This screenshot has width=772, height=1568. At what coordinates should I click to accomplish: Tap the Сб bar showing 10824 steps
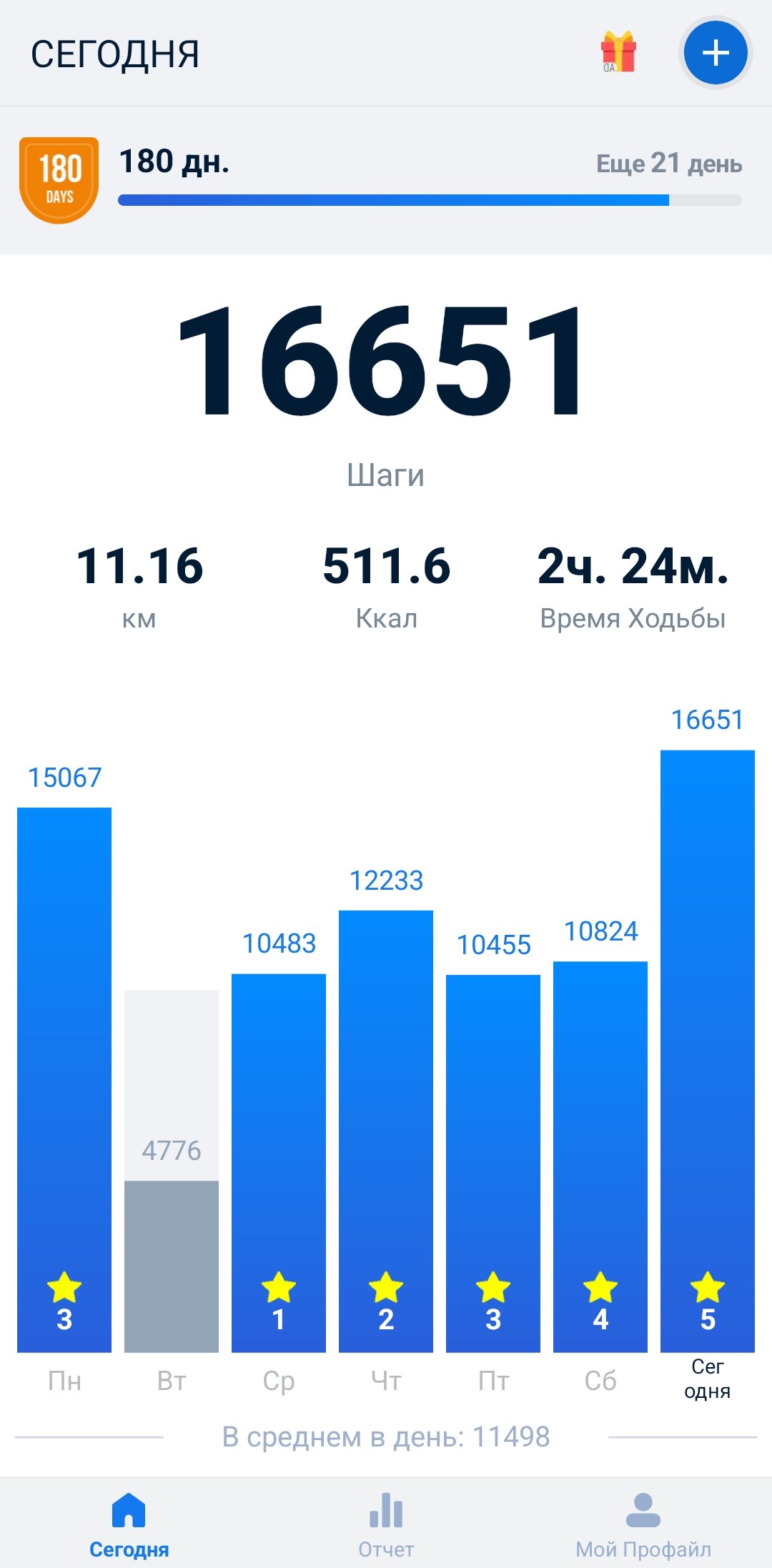point(600,1157)
